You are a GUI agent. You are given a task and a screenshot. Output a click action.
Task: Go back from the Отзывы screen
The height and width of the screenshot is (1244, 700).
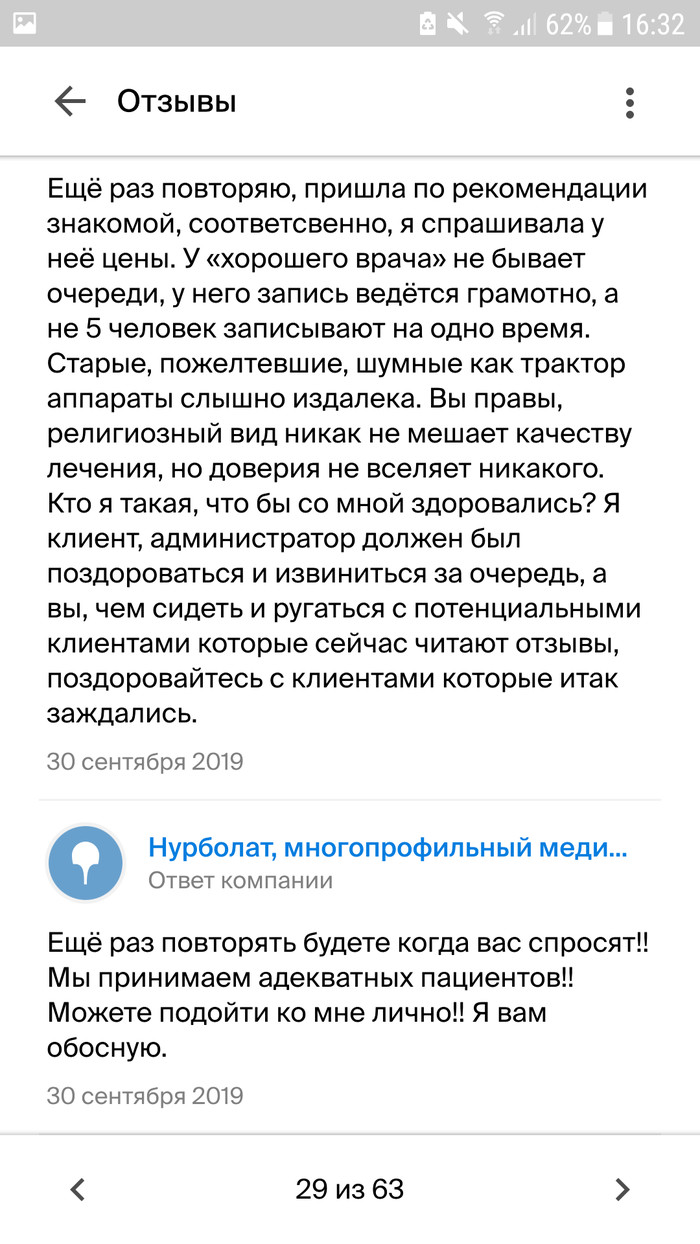[70, 101]
